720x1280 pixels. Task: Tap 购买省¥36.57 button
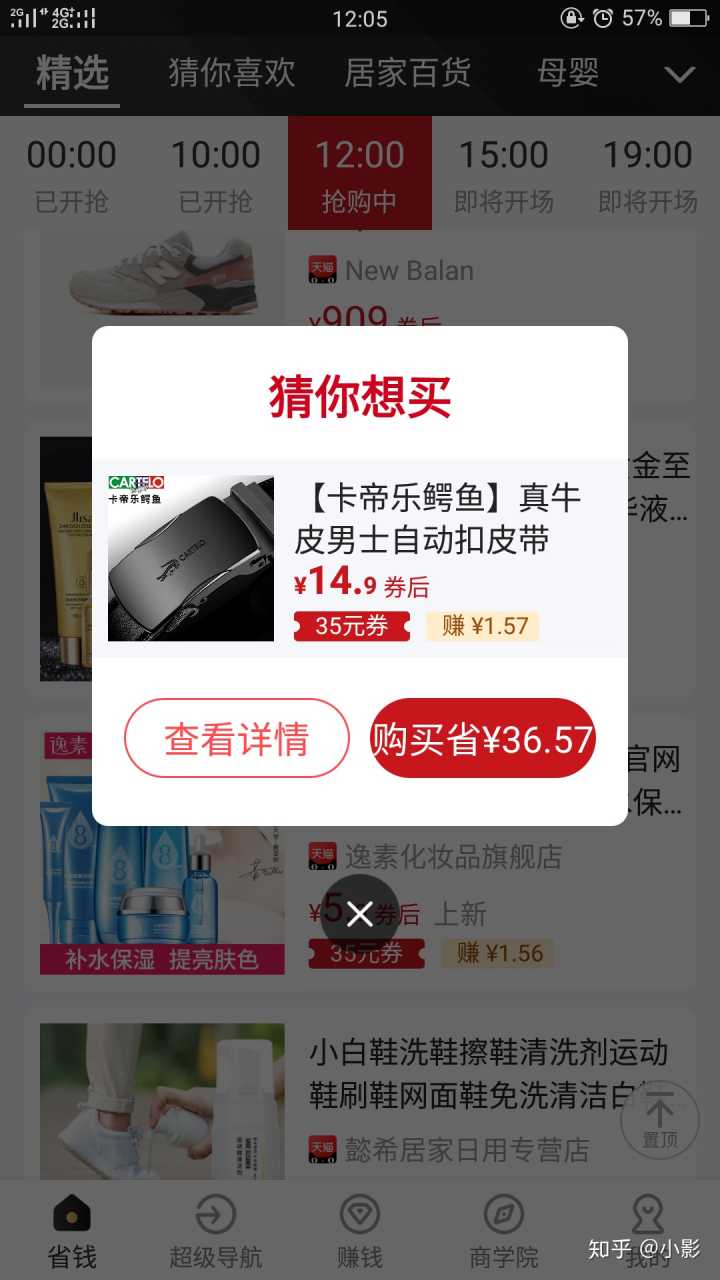click(483, 739)
